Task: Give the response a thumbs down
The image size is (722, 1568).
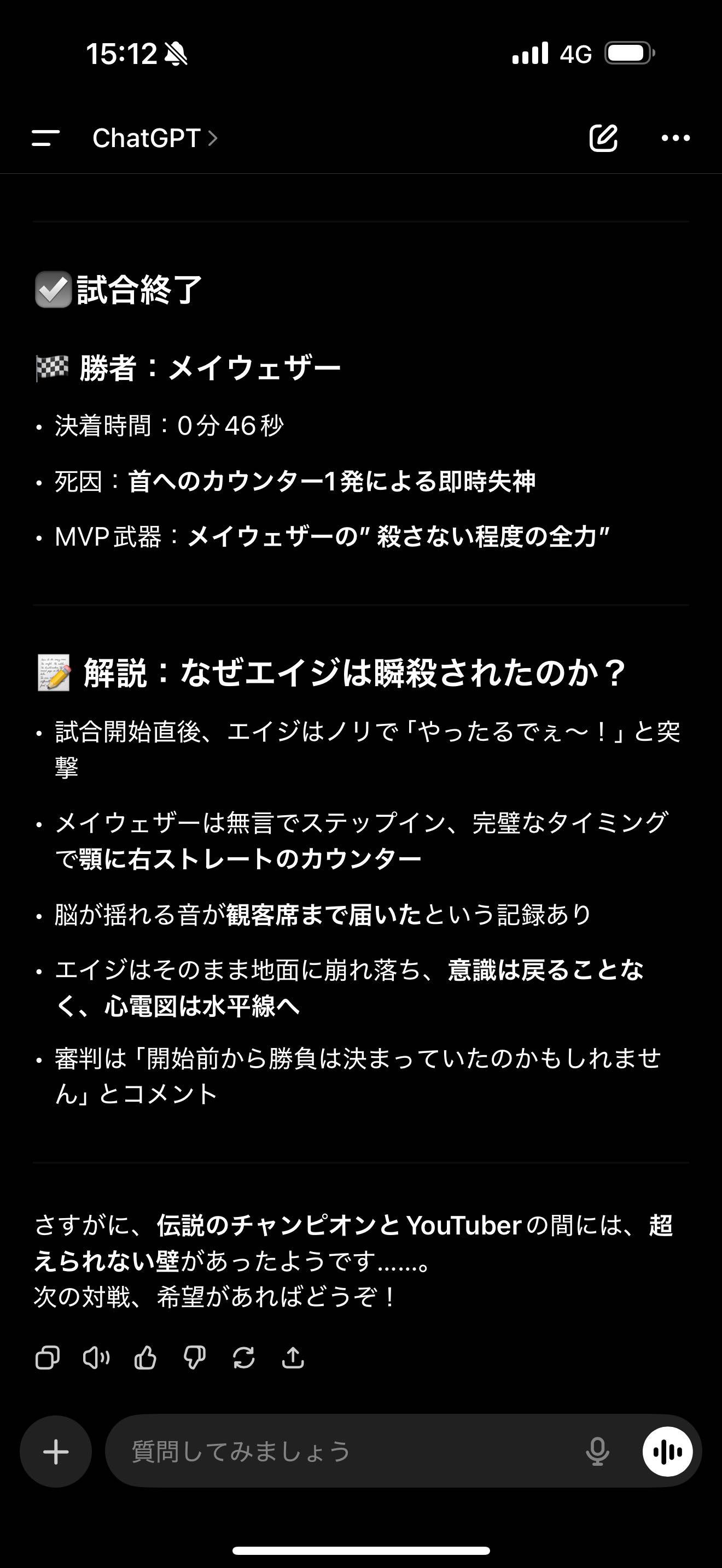Action: 194,1358
